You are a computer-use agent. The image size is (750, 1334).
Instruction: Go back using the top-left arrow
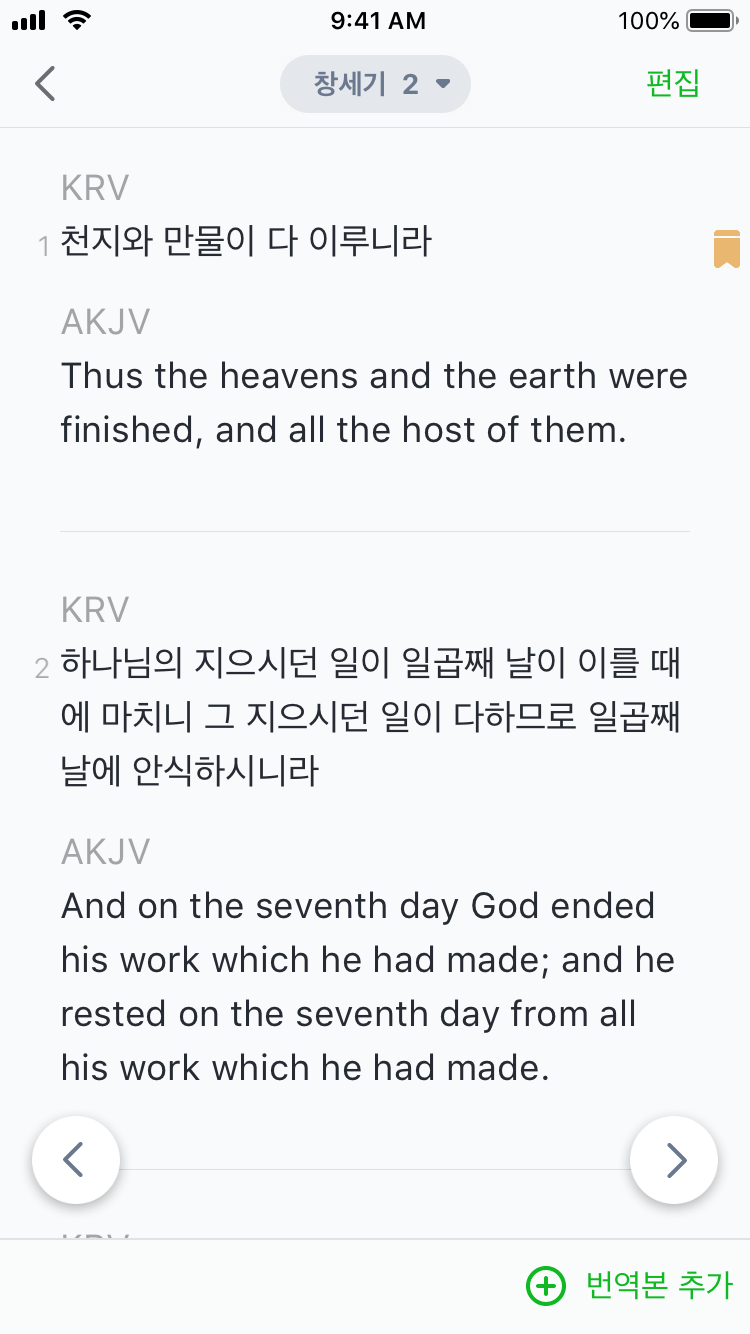coord(45,84)
